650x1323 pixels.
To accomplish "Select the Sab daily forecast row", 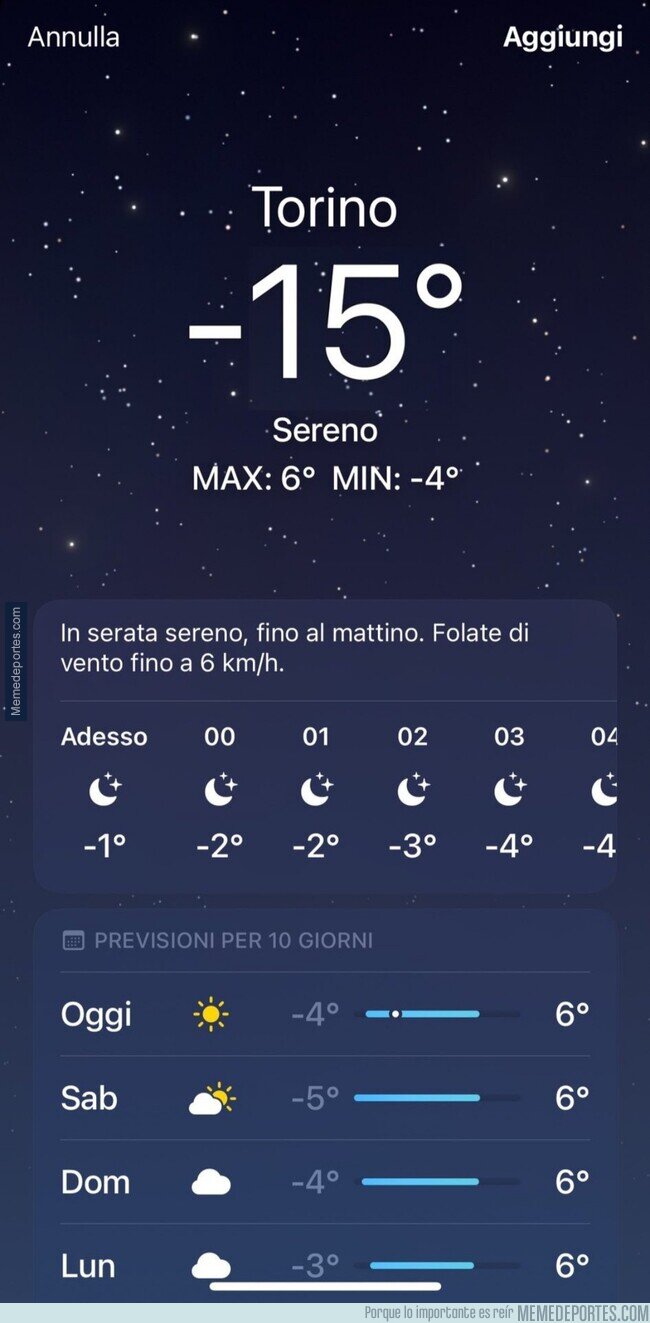I will 325,1098.
